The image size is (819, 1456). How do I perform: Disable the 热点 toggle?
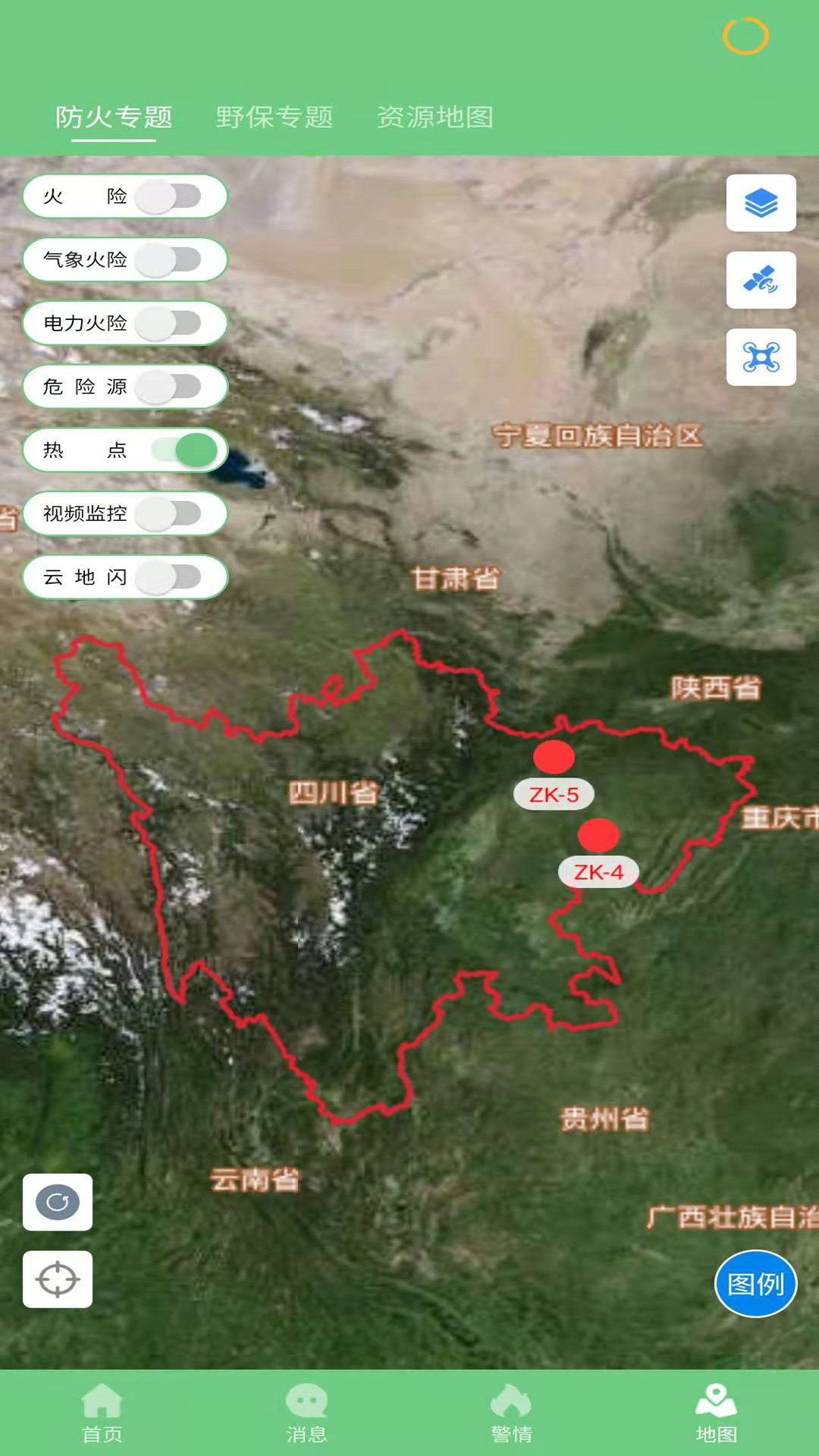coord(185,450)
